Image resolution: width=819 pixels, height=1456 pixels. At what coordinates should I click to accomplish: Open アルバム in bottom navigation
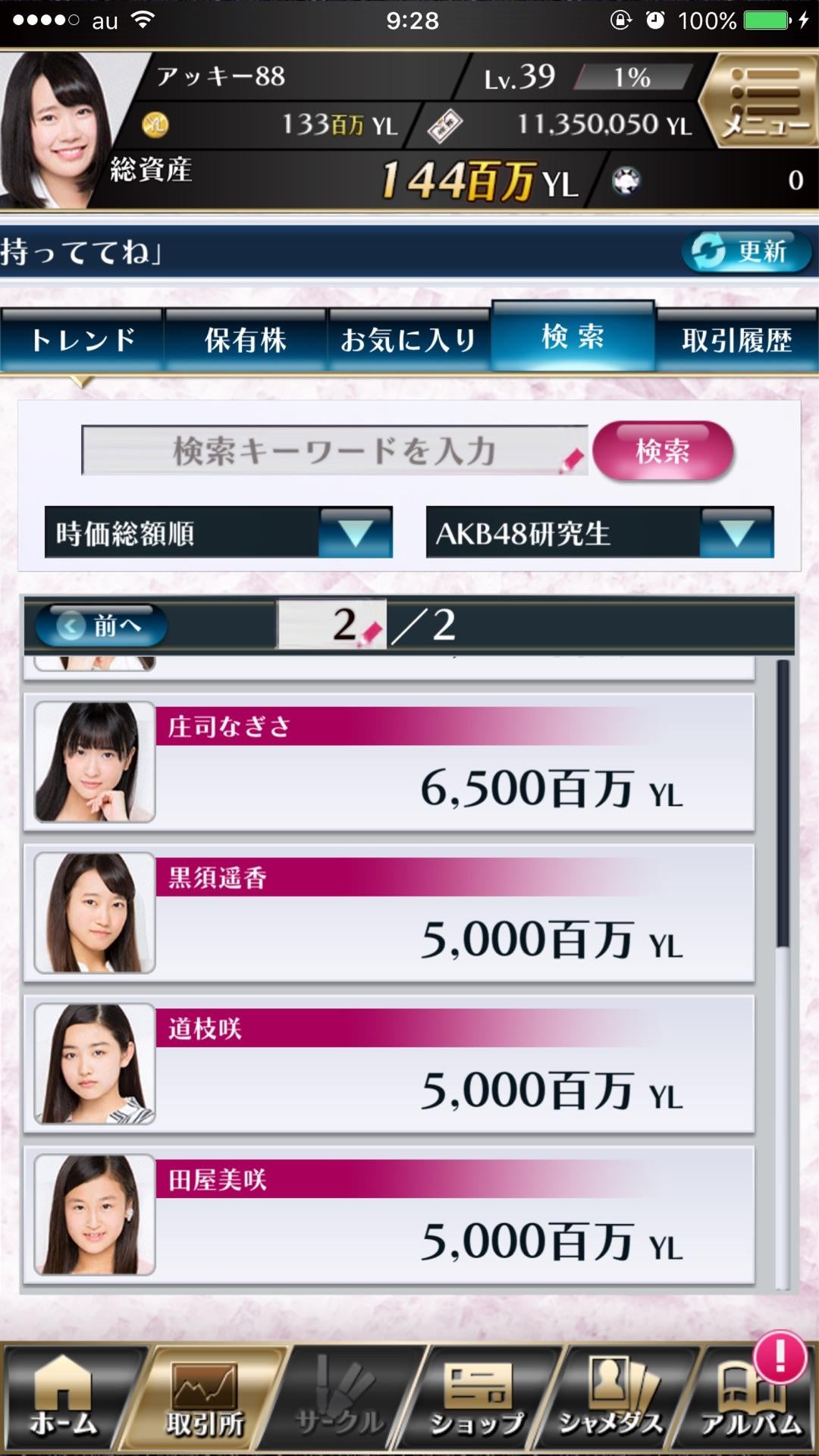point(751,1397)
